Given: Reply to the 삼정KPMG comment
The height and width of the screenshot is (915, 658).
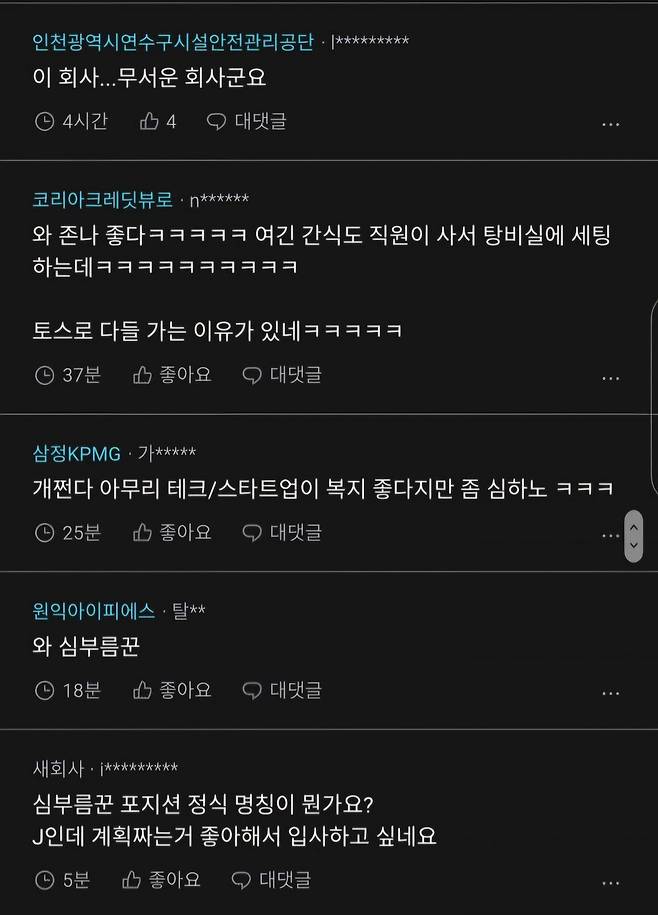Looking at the screenshot, I should point(281,532).
